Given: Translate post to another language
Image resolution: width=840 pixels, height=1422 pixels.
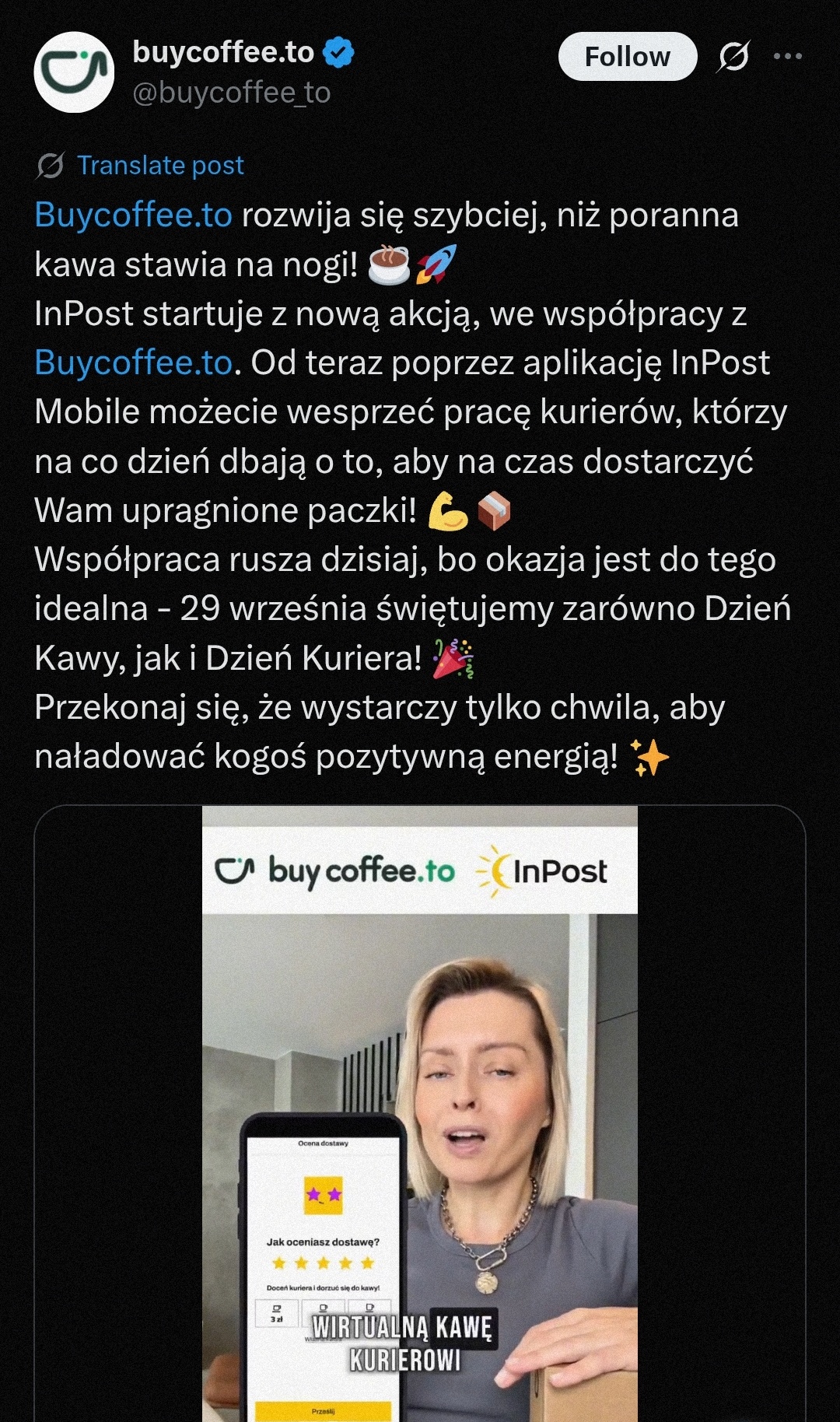Looking at the screenshot, I should tap(159, 165).
